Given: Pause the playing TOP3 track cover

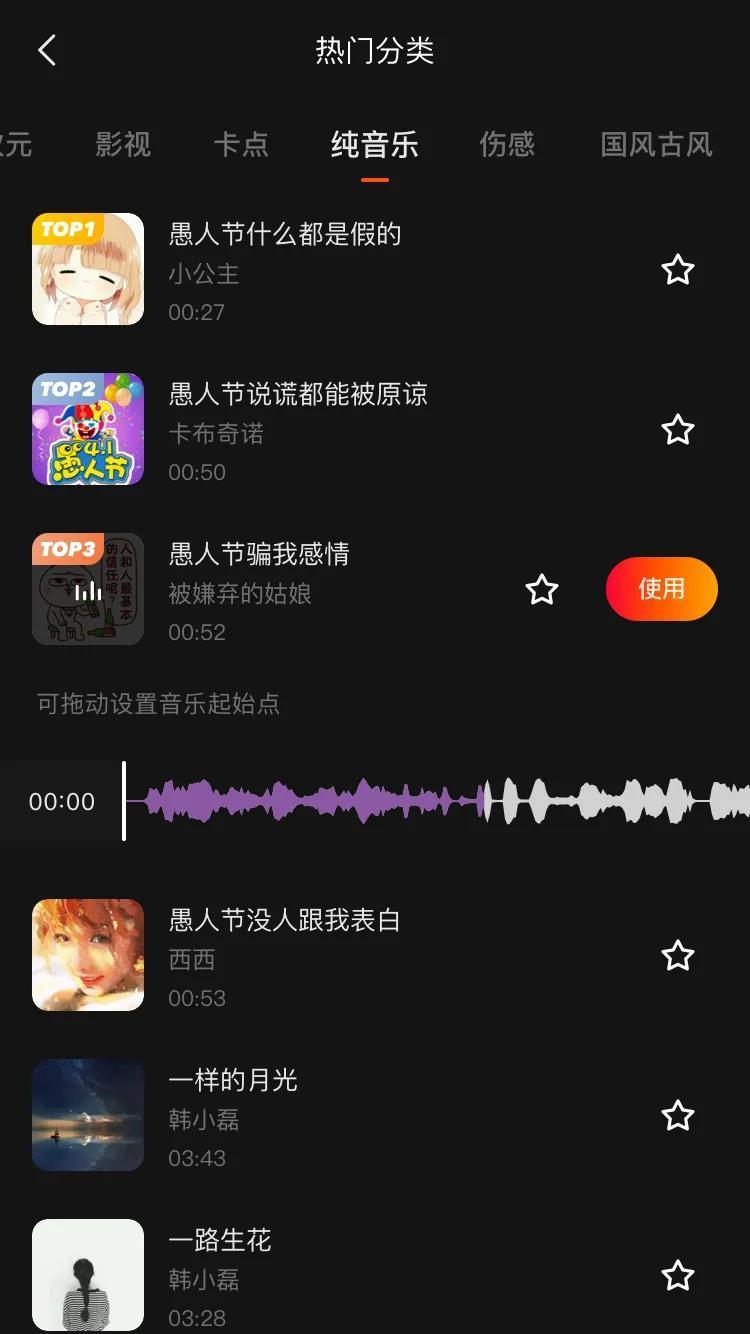Looking at the screenshot, I should [88, 590].
